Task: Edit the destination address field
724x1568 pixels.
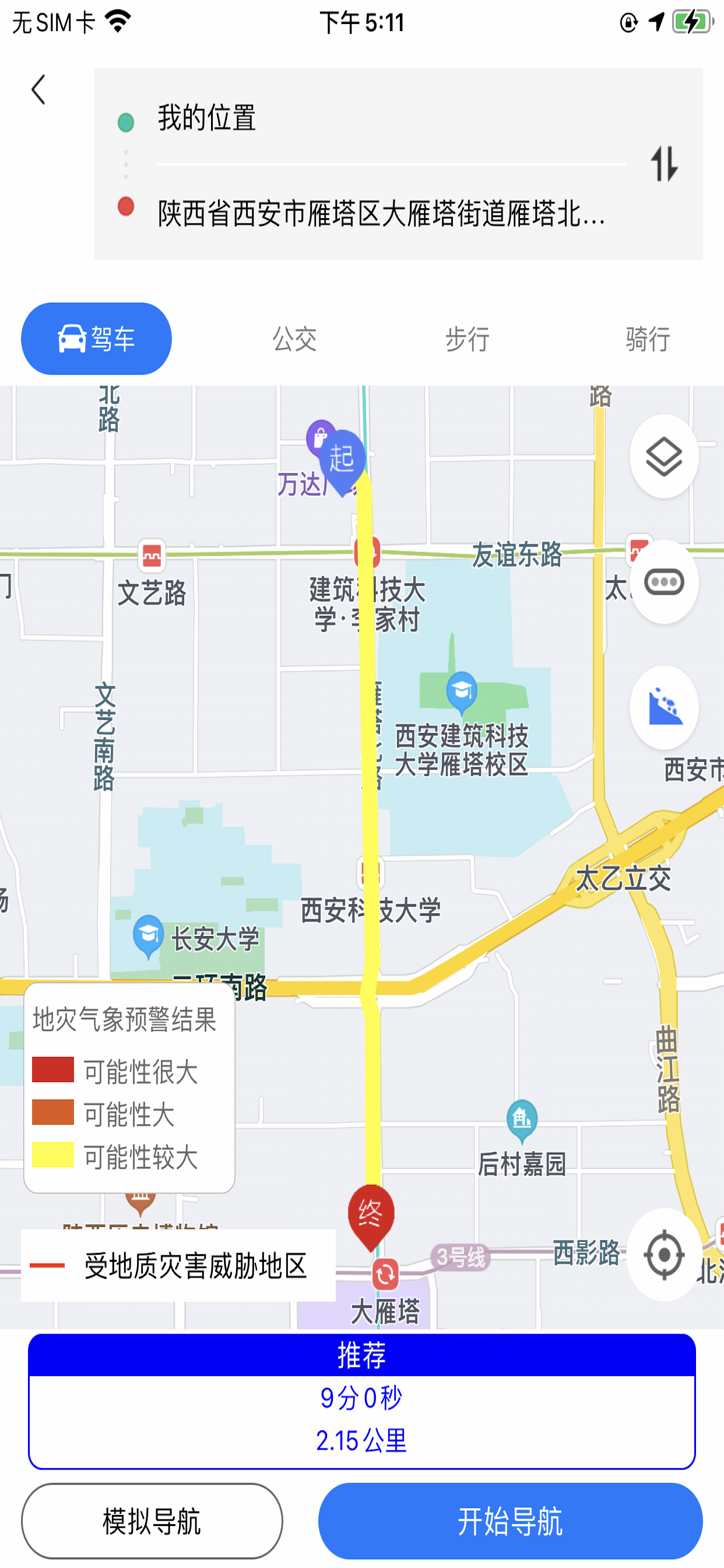Action: click(391, 213)
